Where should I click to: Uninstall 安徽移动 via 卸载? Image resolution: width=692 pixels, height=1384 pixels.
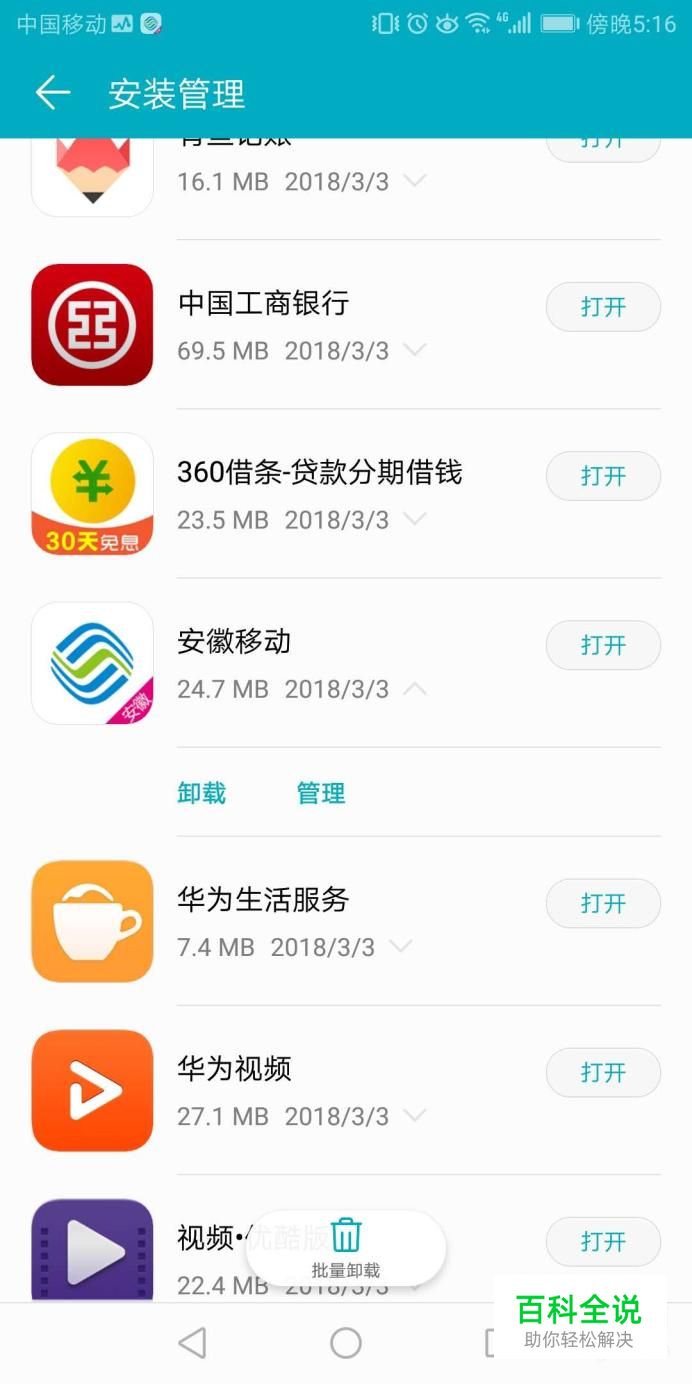pos(202,793)
